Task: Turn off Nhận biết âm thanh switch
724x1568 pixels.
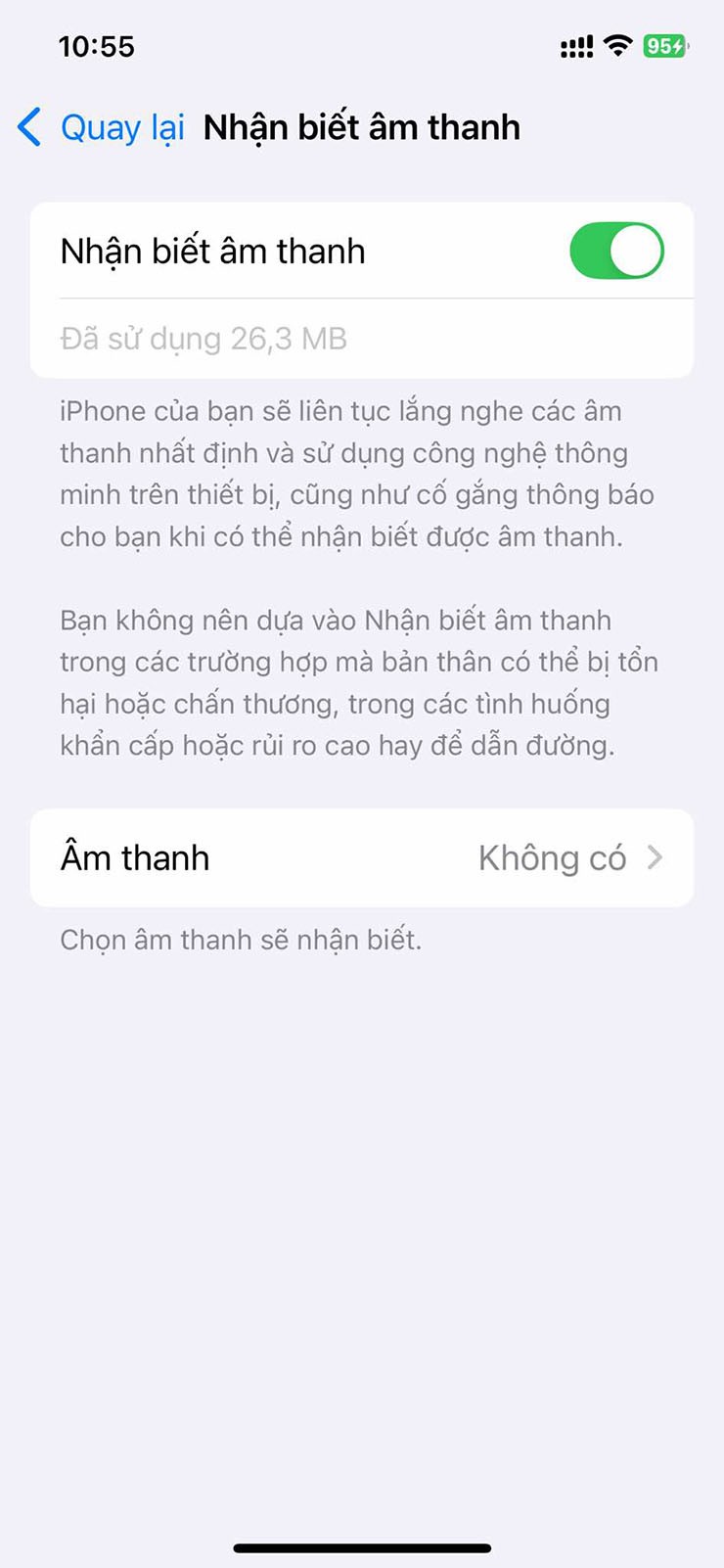Action: click(616, 252)
